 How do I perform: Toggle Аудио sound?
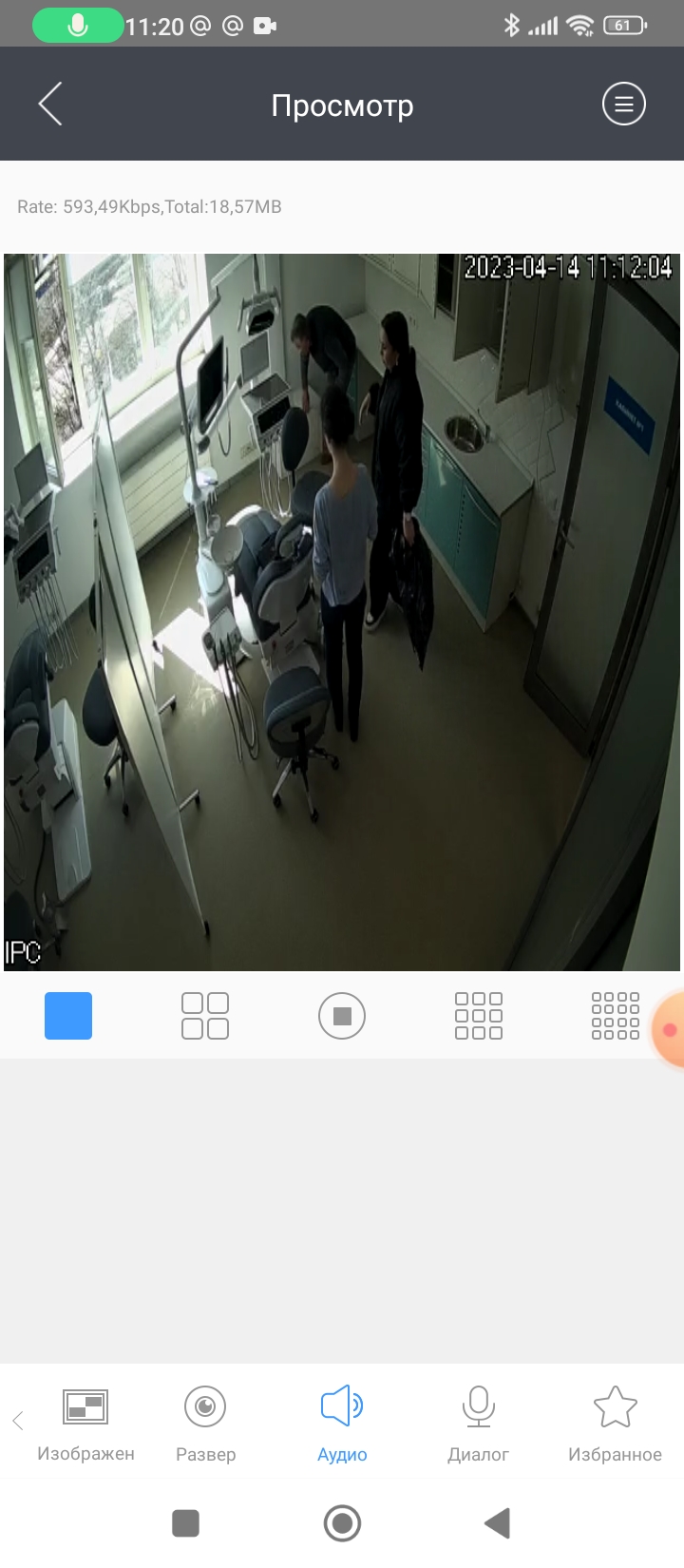342,1423
